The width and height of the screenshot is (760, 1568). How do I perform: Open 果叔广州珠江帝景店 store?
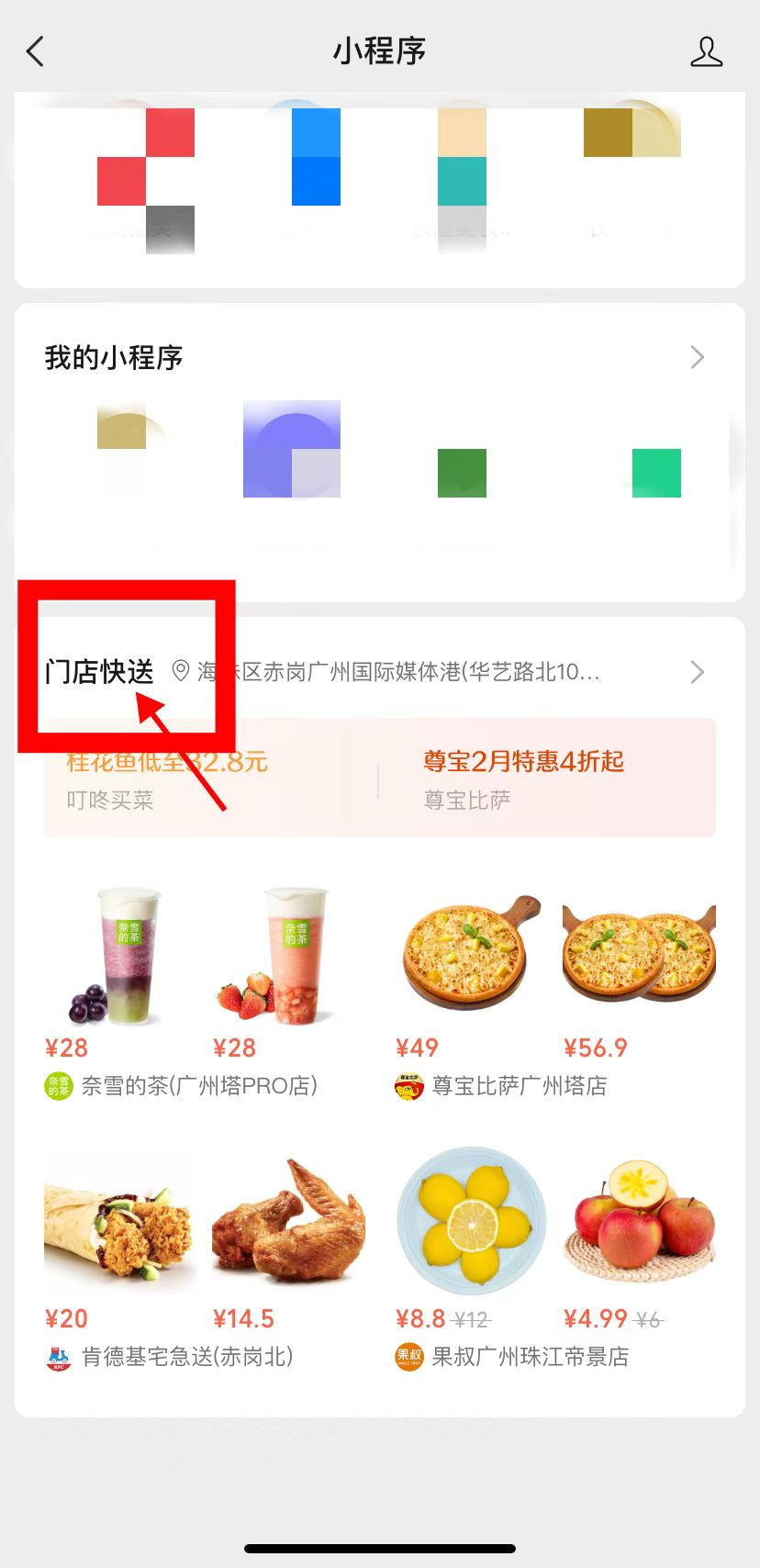530,1357
